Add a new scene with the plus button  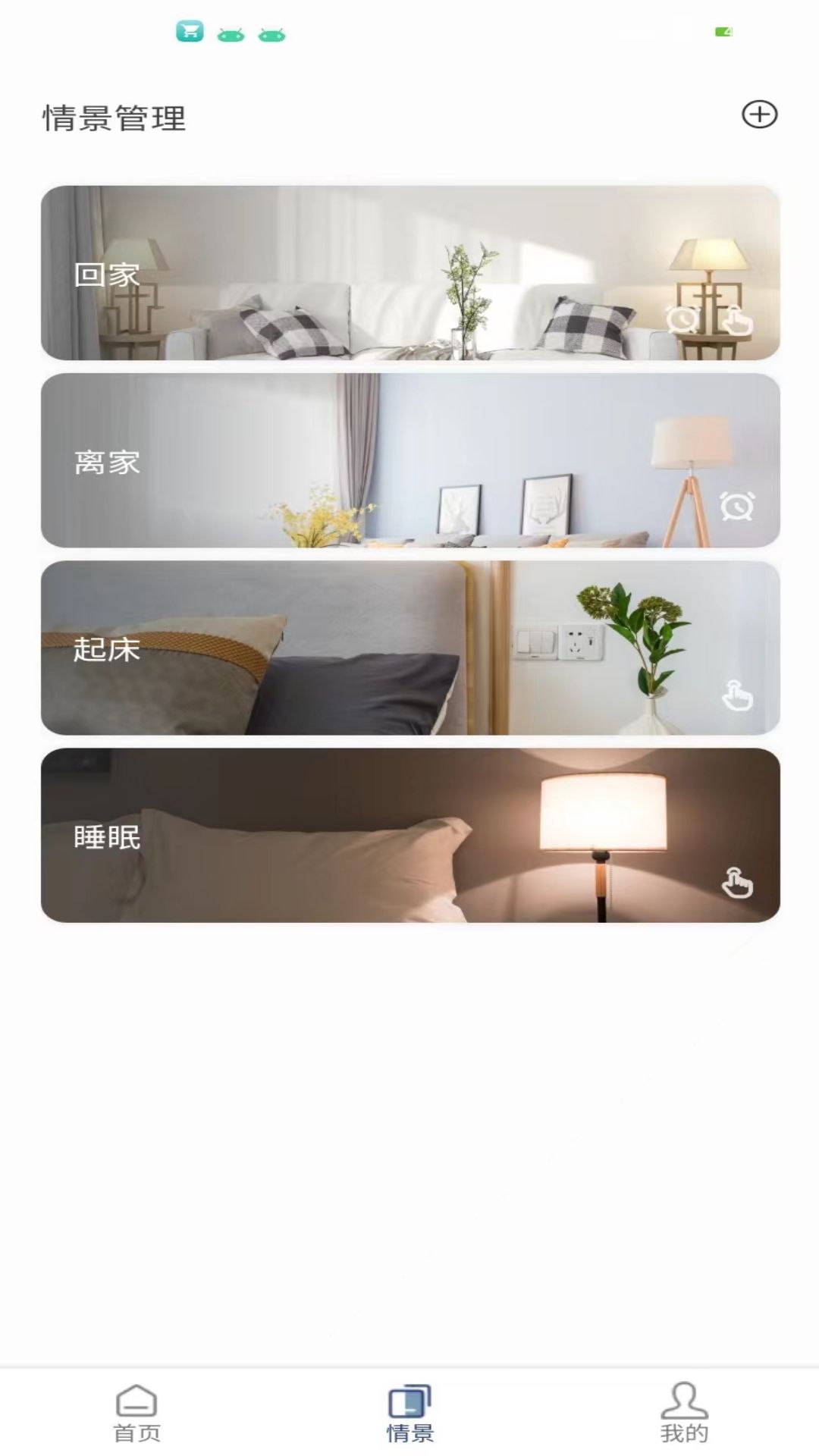760,115
